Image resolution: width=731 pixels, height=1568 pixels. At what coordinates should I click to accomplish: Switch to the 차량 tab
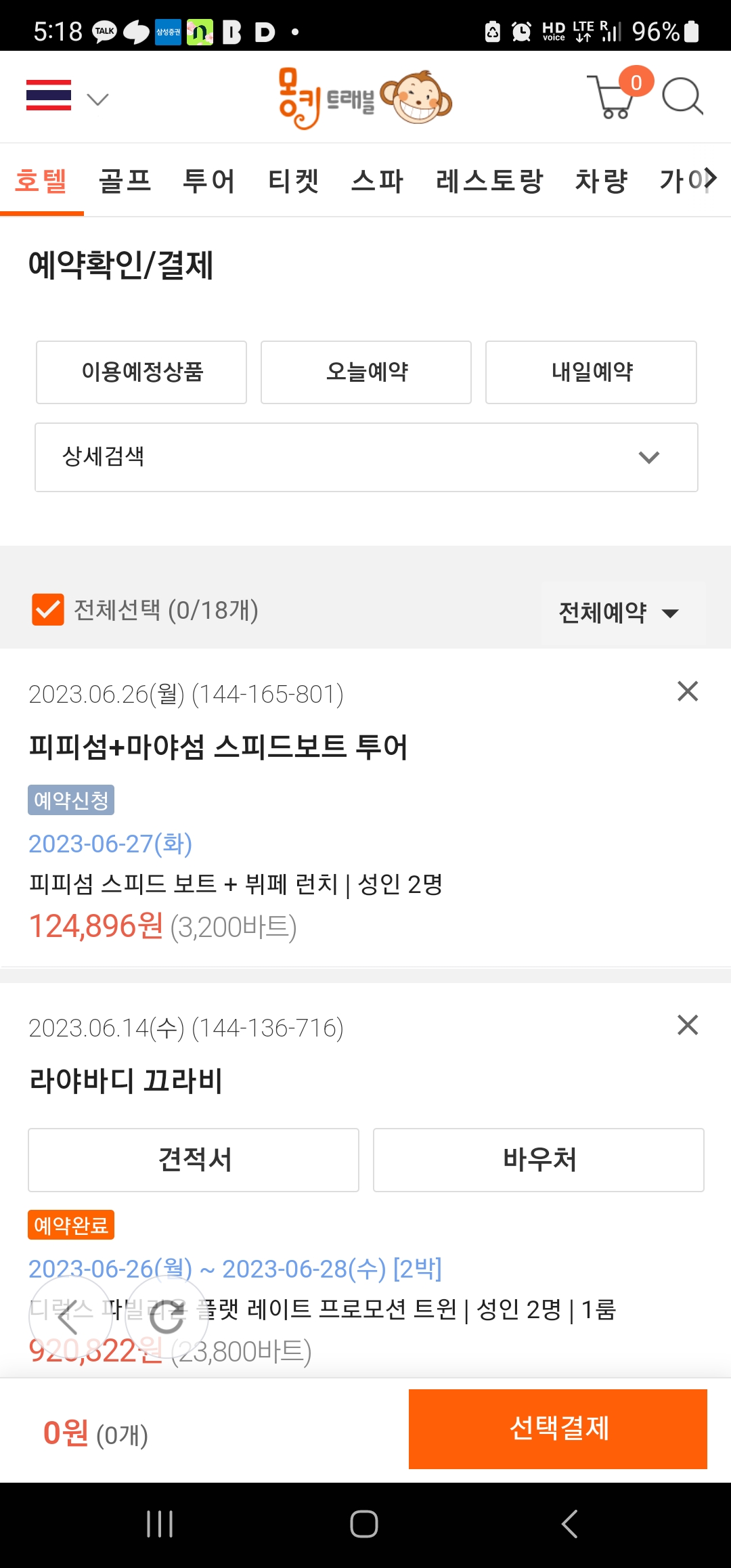[601, 181]
